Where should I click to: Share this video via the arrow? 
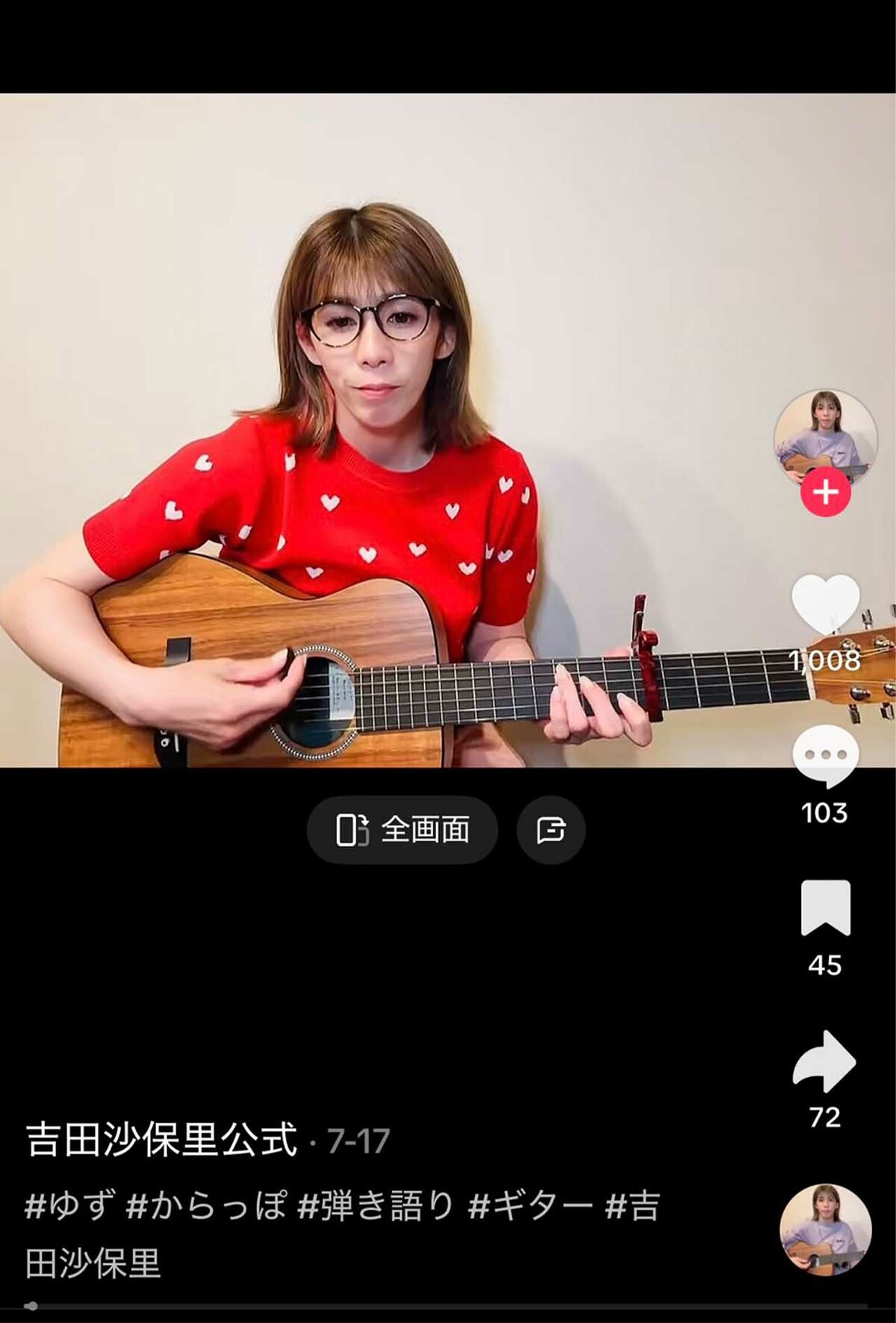coord(824,1062)
